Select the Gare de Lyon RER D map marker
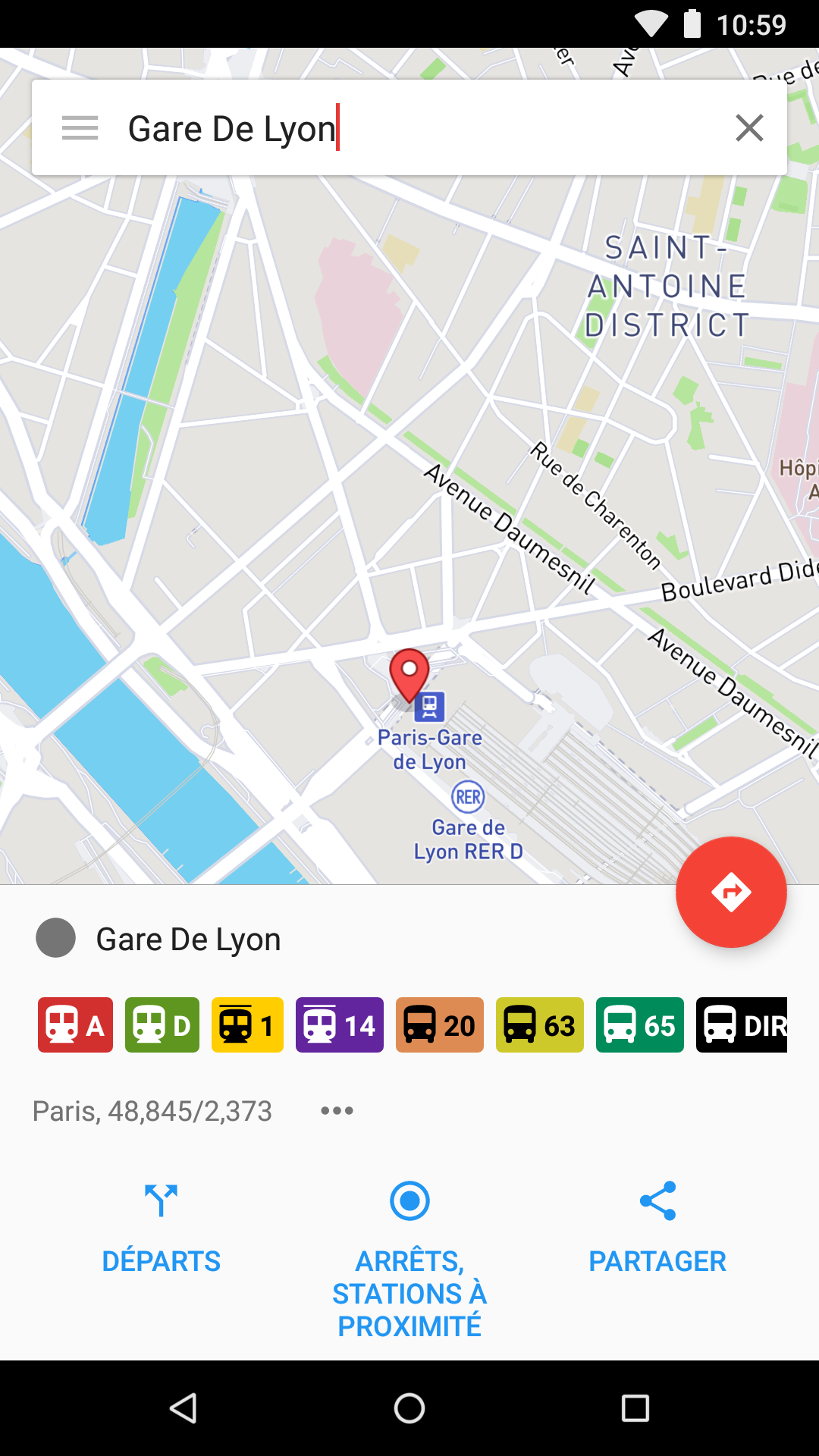The height and width of the screenshot is (1456, 819). pos(469,797)
